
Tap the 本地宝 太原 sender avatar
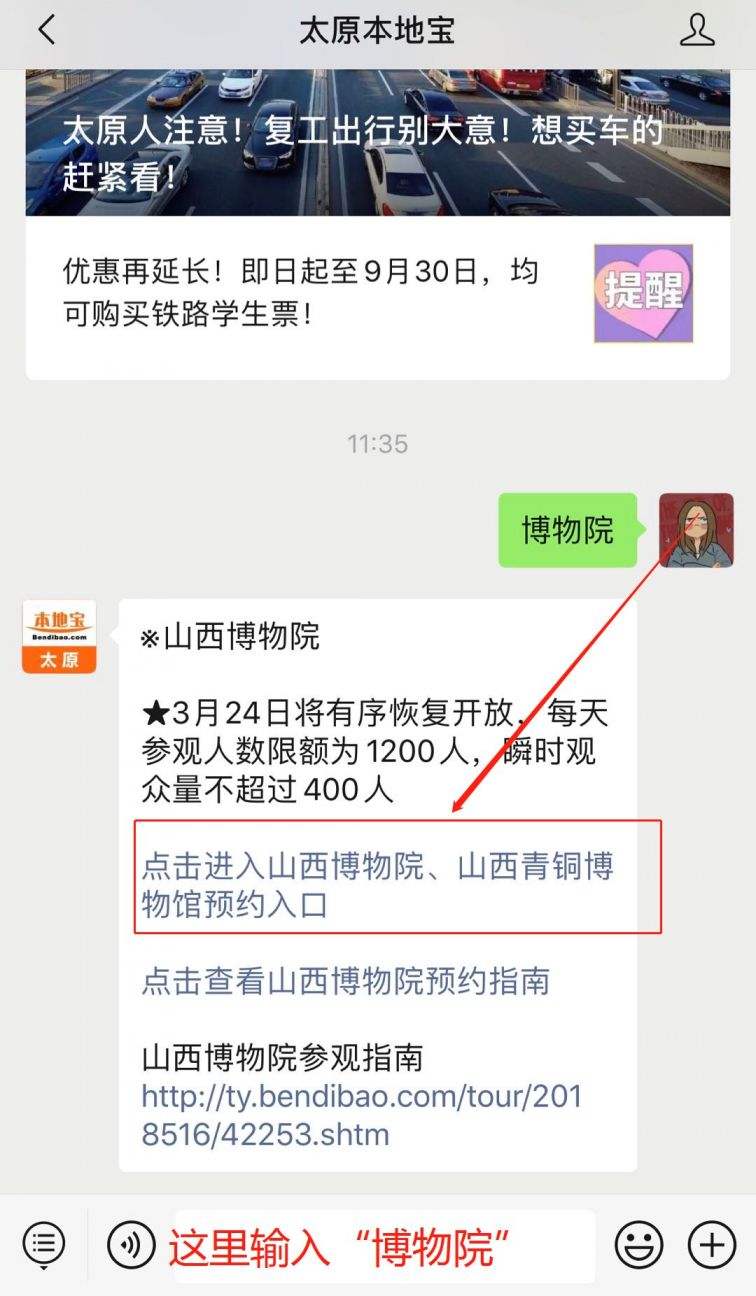point(59,636)
